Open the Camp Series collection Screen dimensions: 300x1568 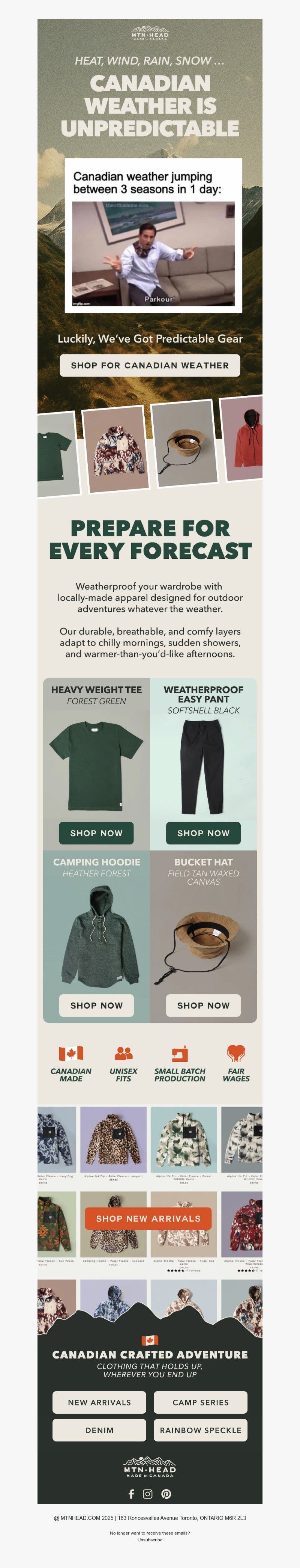pos(200,1402)
